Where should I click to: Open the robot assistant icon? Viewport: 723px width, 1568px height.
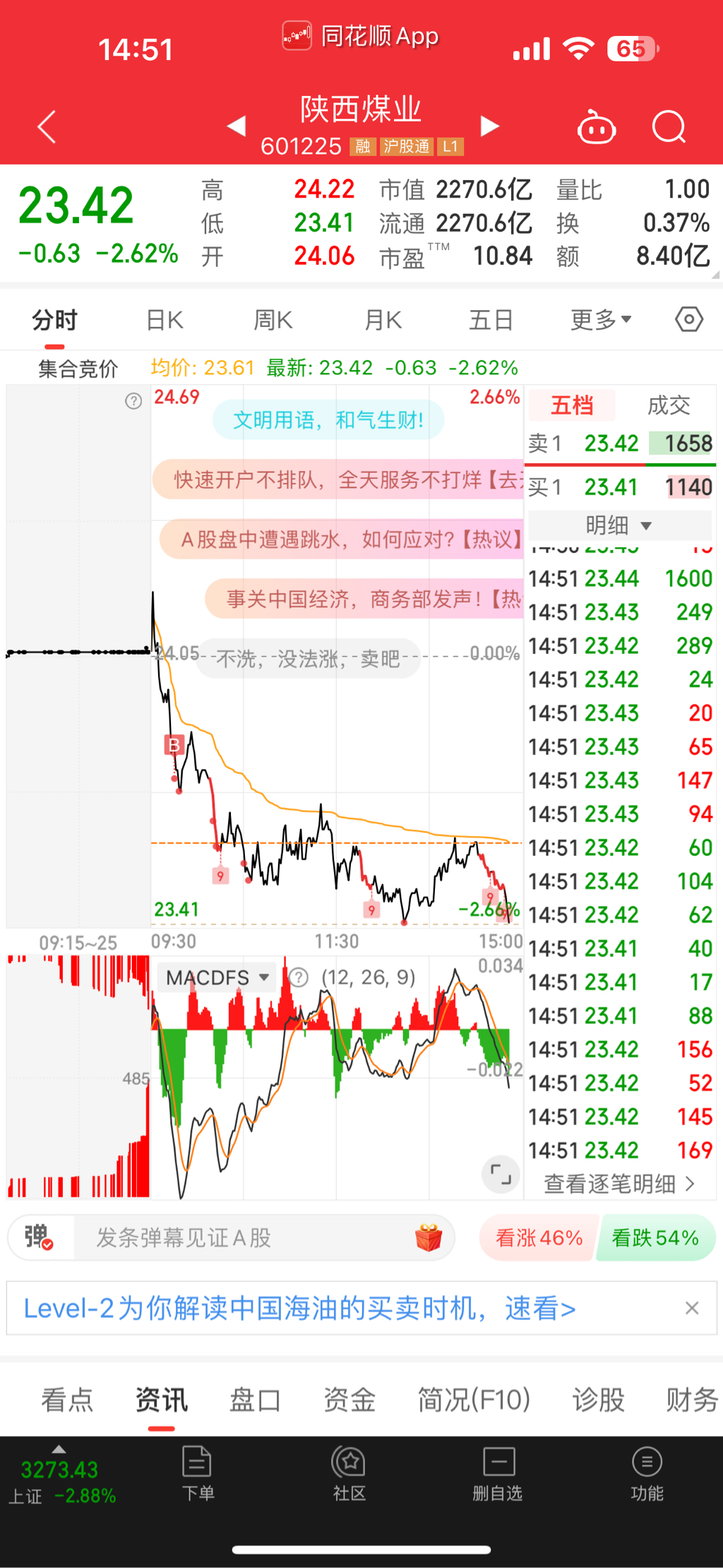tap(597, 127)
